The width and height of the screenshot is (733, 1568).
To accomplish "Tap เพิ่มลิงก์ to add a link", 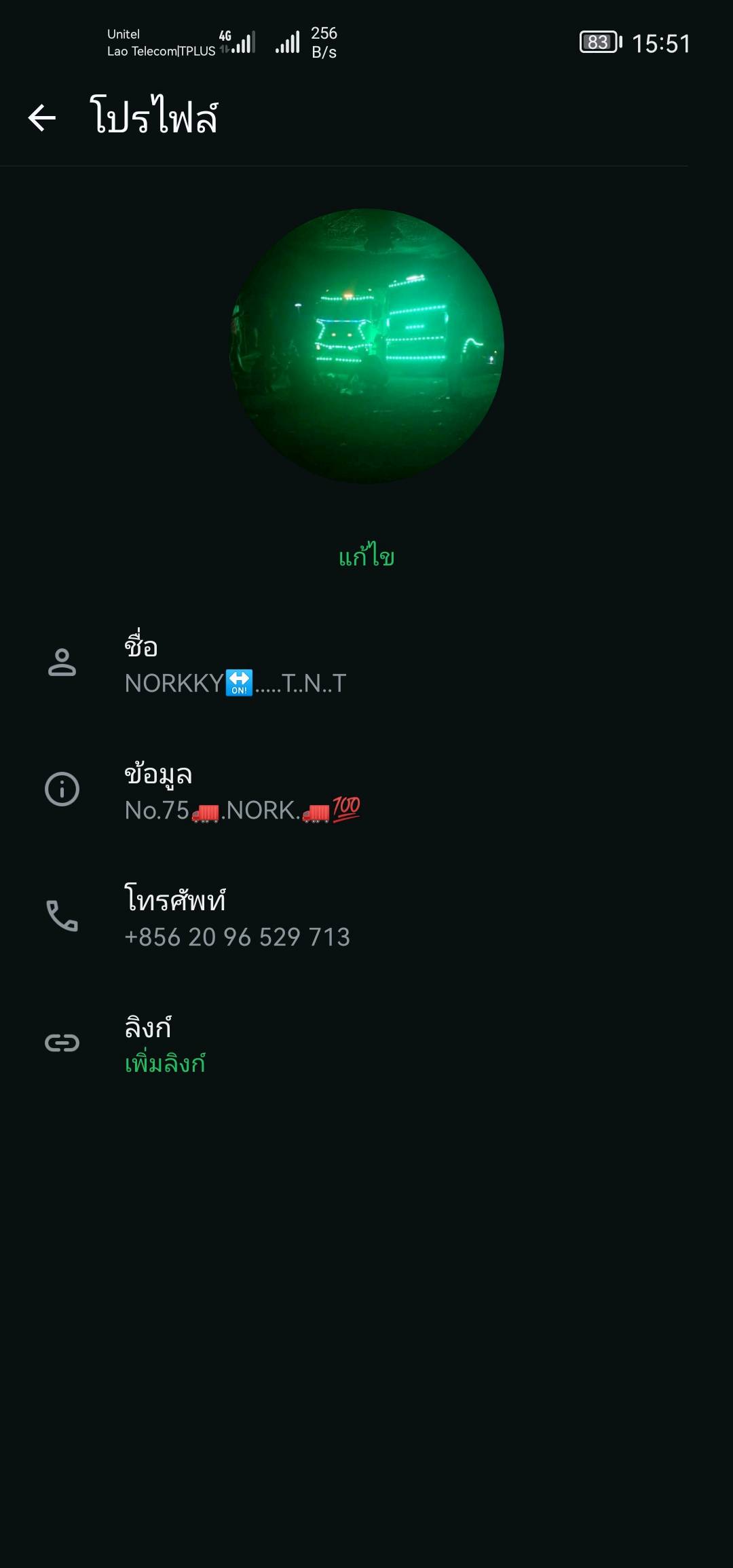I will point(165,1063).
